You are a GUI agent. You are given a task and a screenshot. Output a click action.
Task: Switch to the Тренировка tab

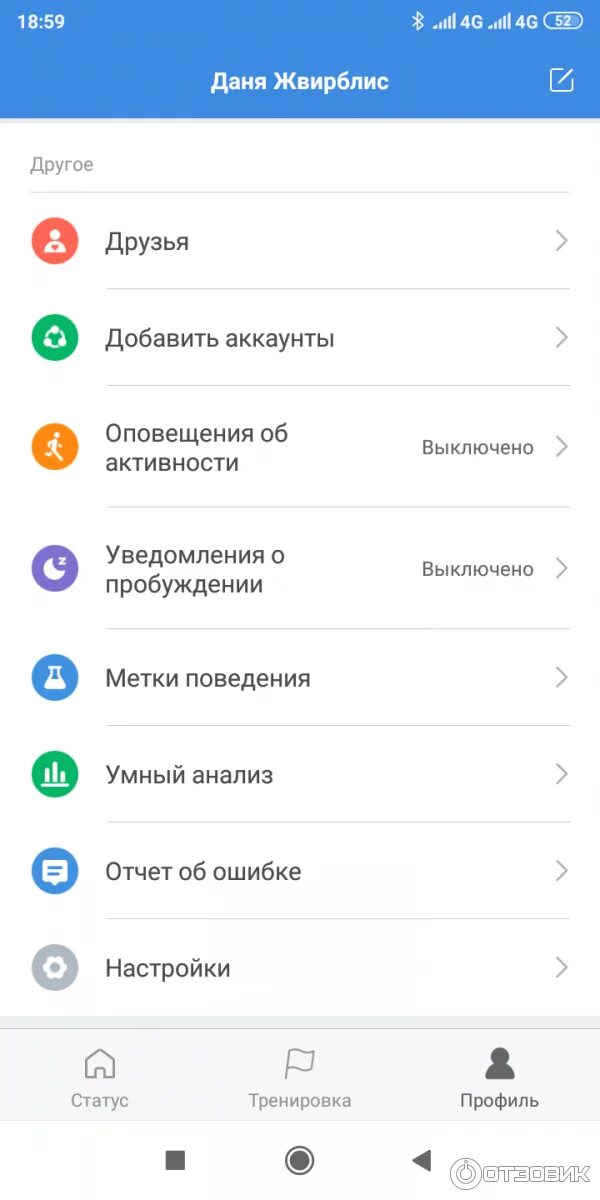tap(300, 1077)
